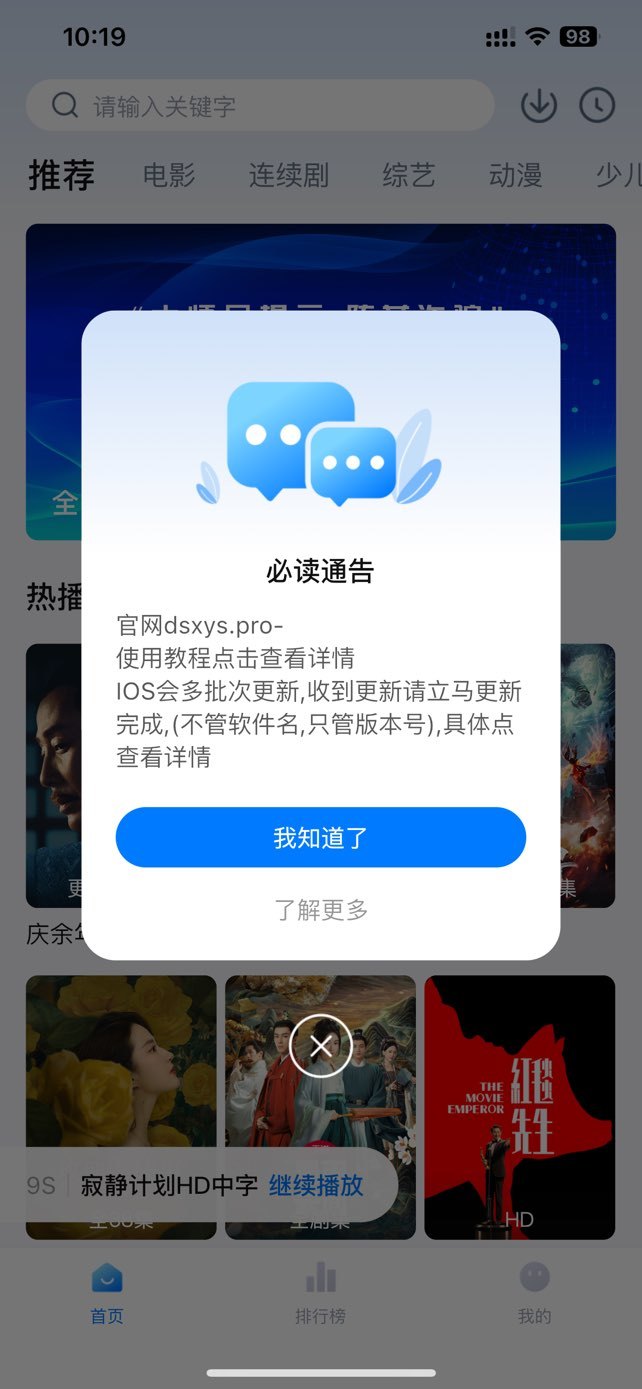Select the 推荐 tab

click(x=61, y=175)
